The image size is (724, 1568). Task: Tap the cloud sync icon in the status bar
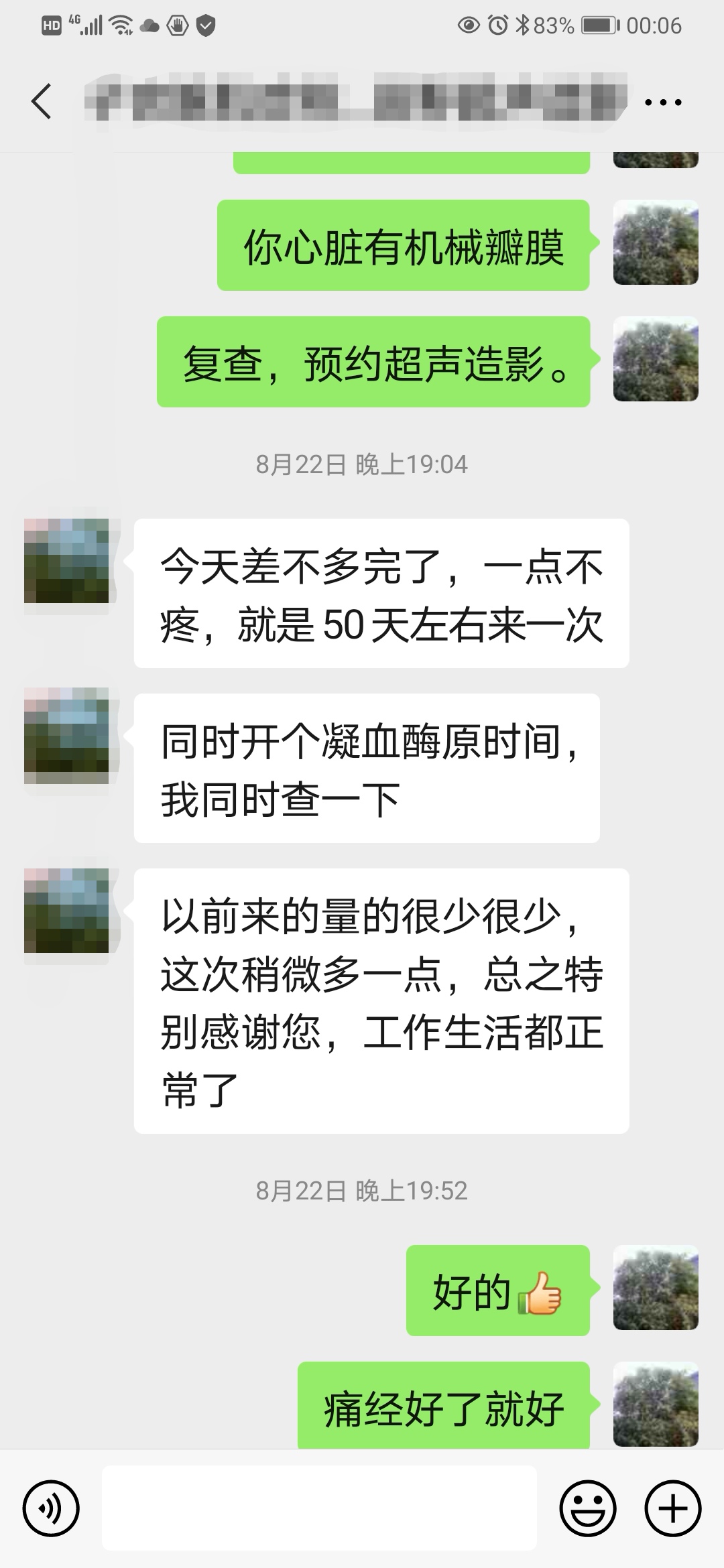point(149,25)
